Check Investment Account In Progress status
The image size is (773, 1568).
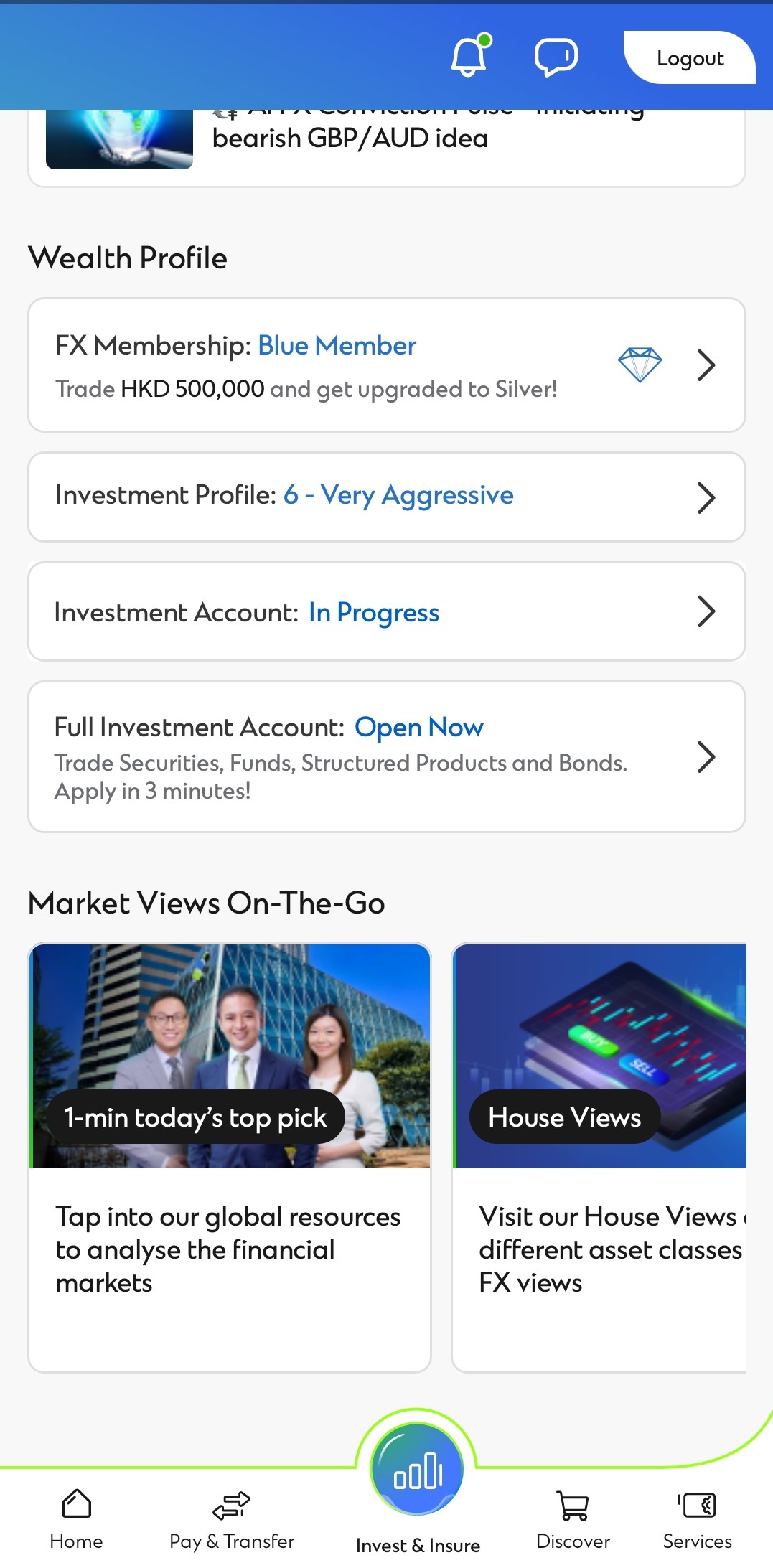tap(386, 612)
